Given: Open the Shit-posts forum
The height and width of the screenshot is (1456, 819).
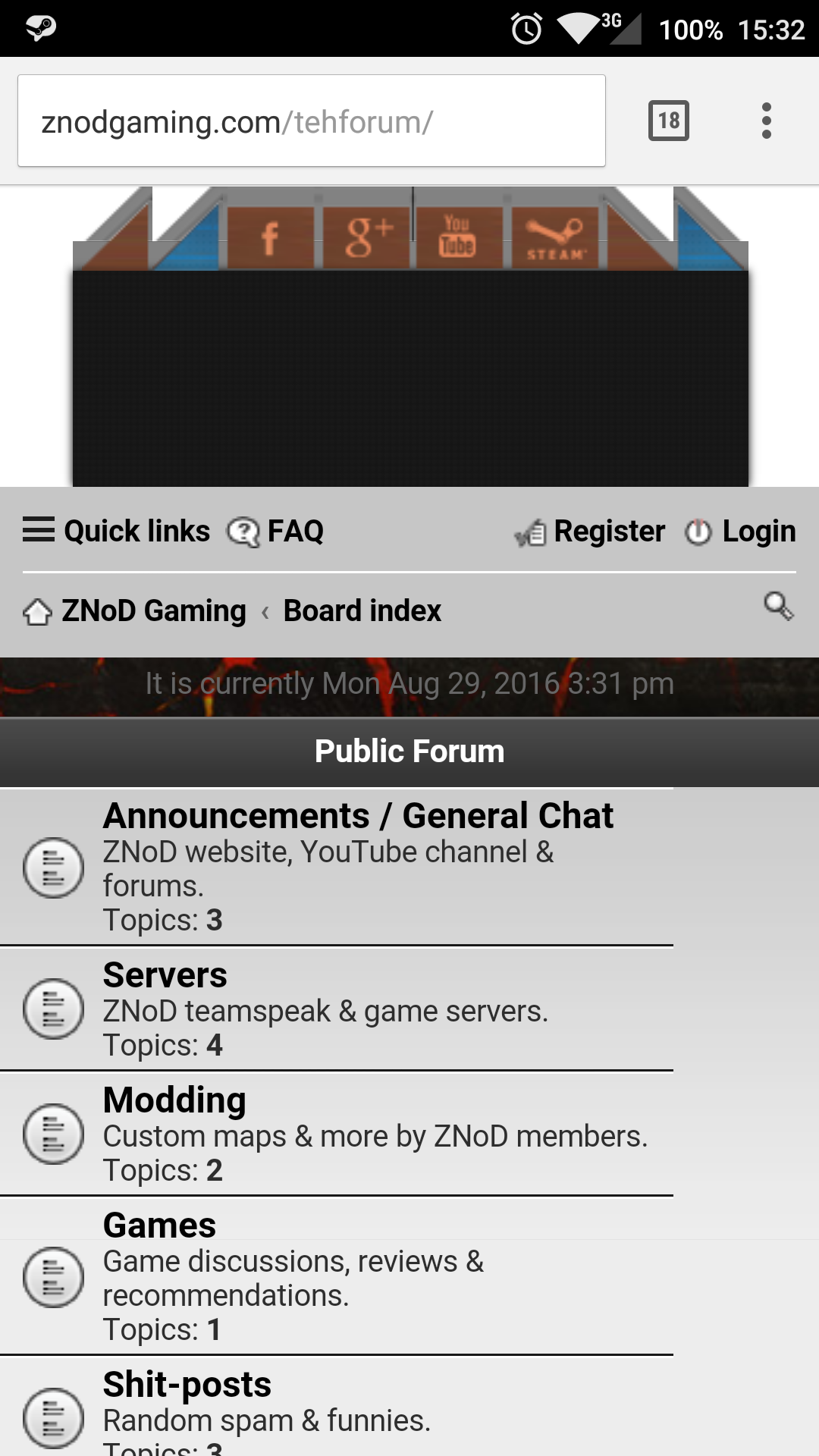Looking at the screenshot, I should (187, 1385).
